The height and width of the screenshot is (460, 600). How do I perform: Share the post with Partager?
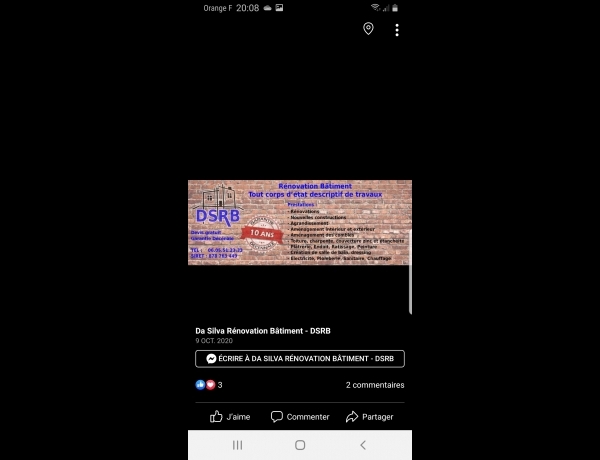(x=369, y=417)
